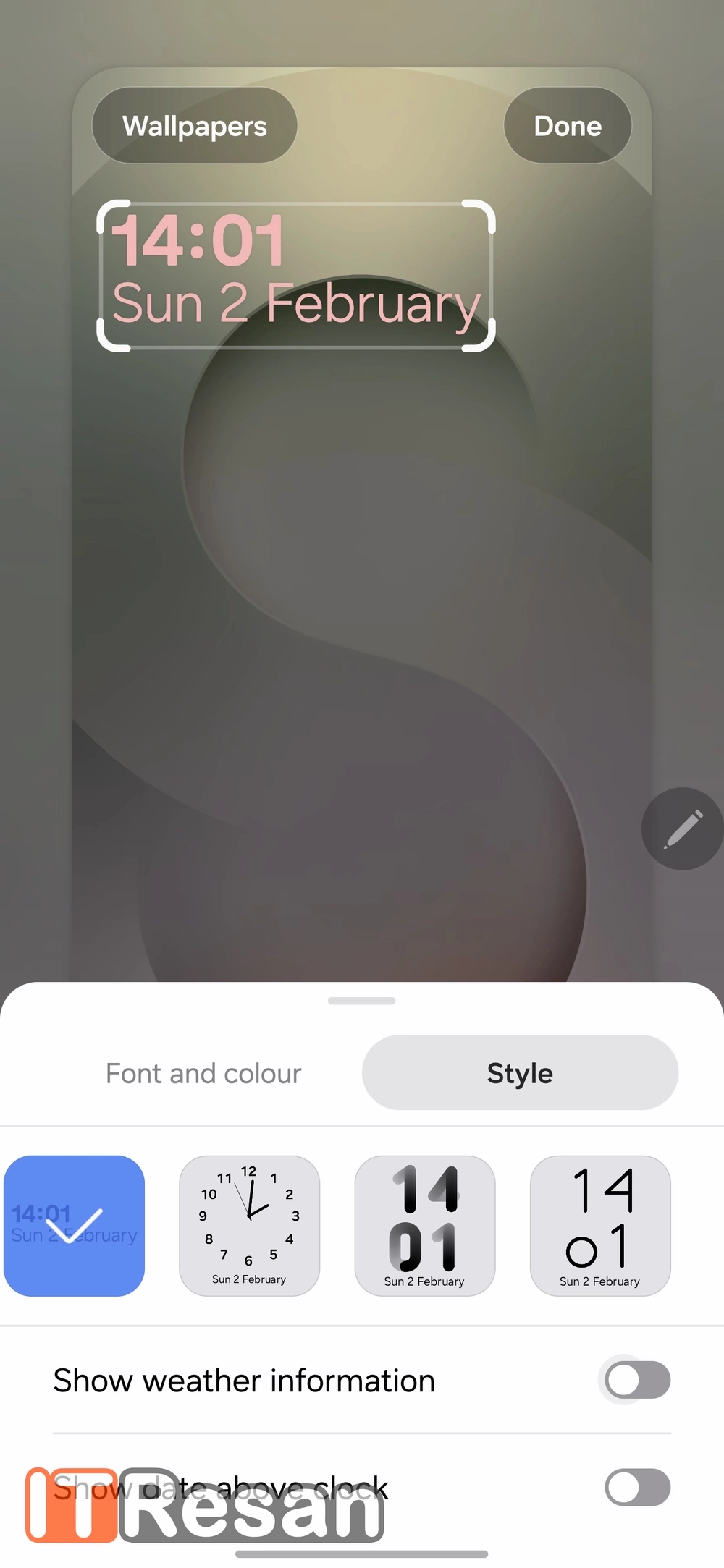The height and width of the screenshot is (1568, 724).
Task: Choose the thin stacked 14 01 clock style
Action: tap(600, 1226)
